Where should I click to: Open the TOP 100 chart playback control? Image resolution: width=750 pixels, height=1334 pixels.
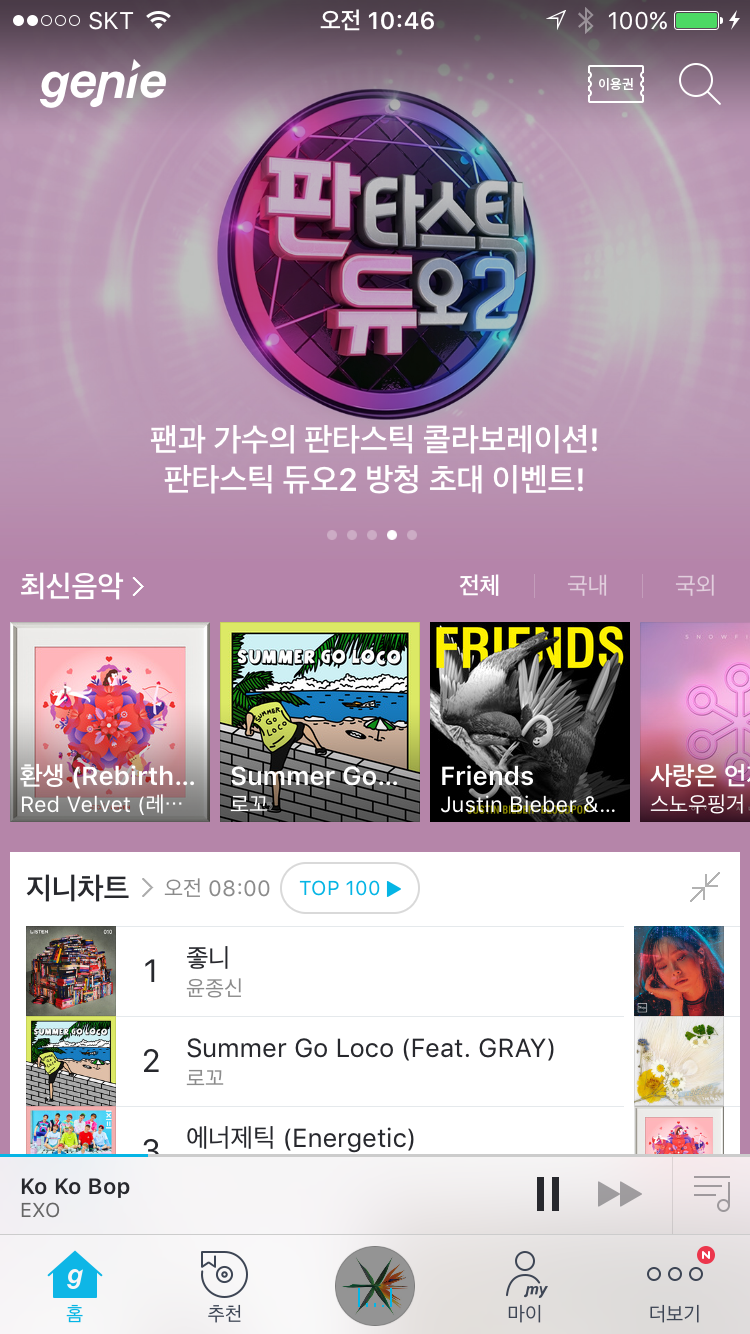click(350, 887)
